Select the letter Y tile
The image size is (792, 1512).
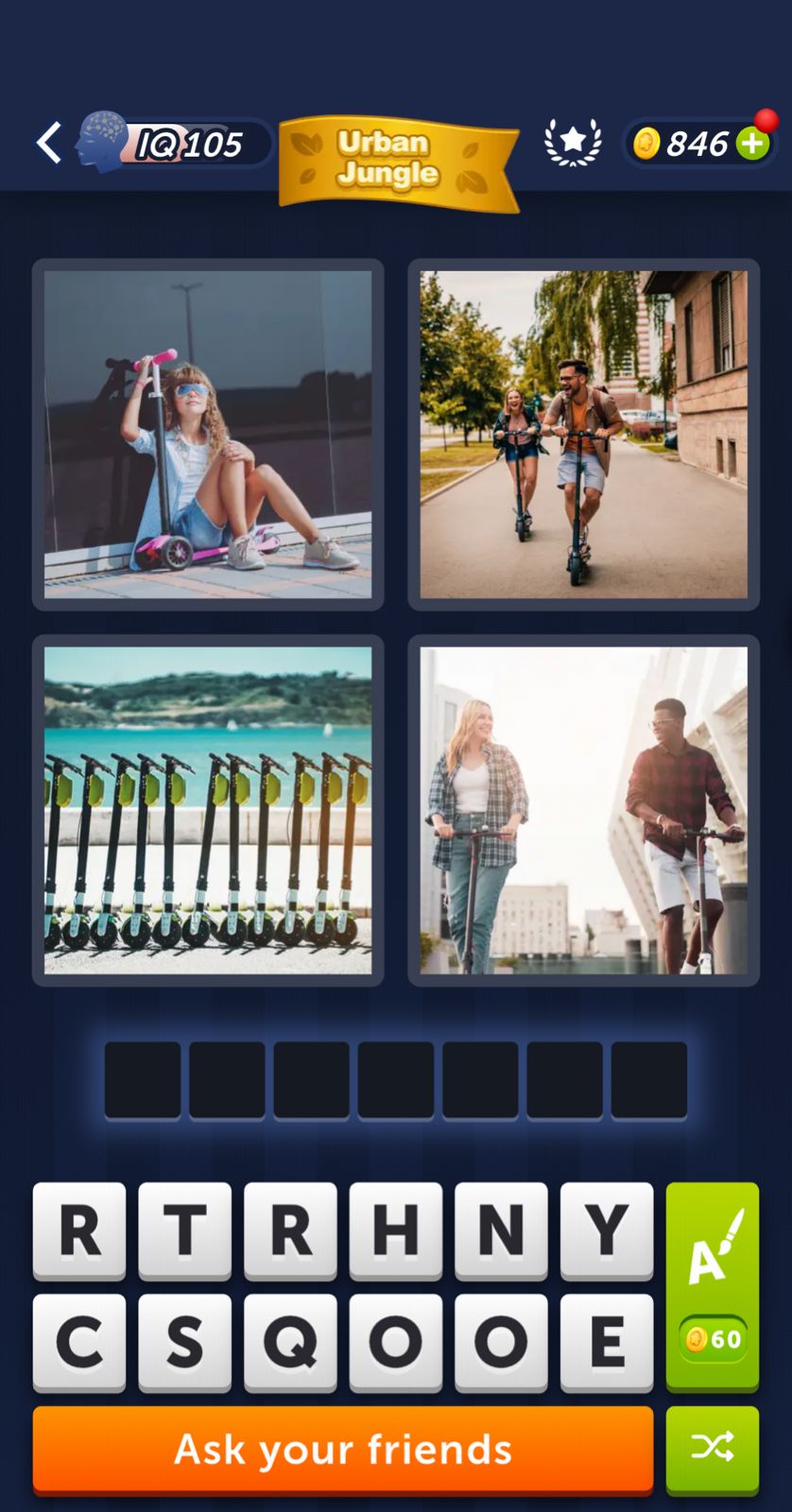pos(606,1229)
